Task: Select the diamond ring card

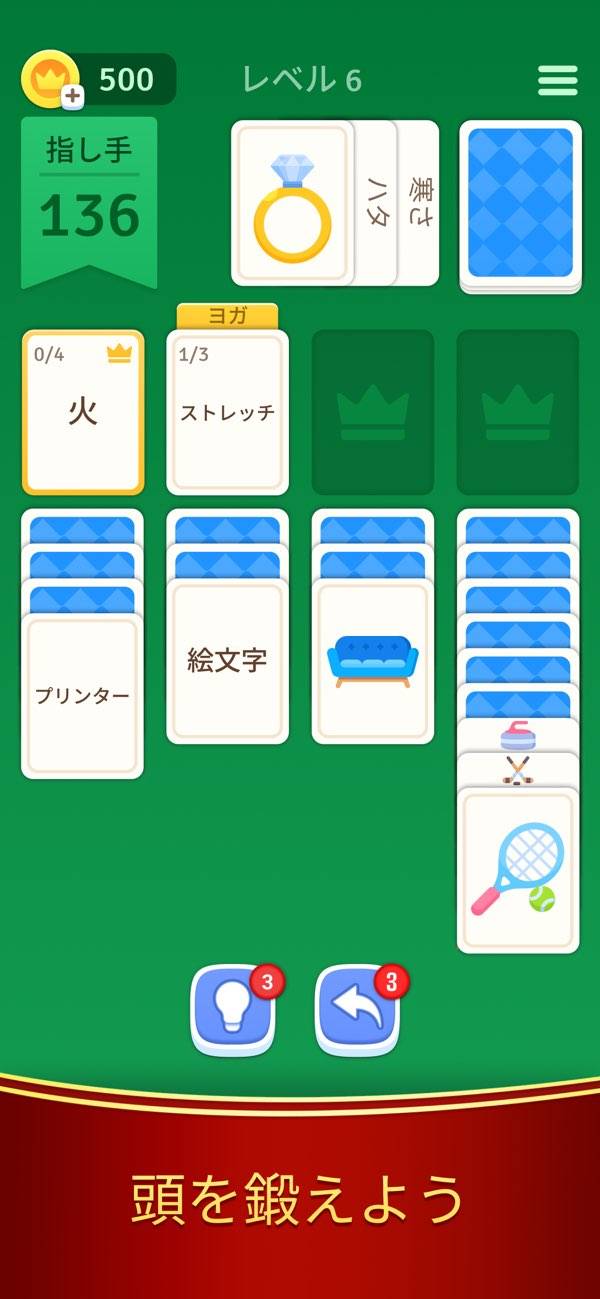Action: [x=292, y=203]
